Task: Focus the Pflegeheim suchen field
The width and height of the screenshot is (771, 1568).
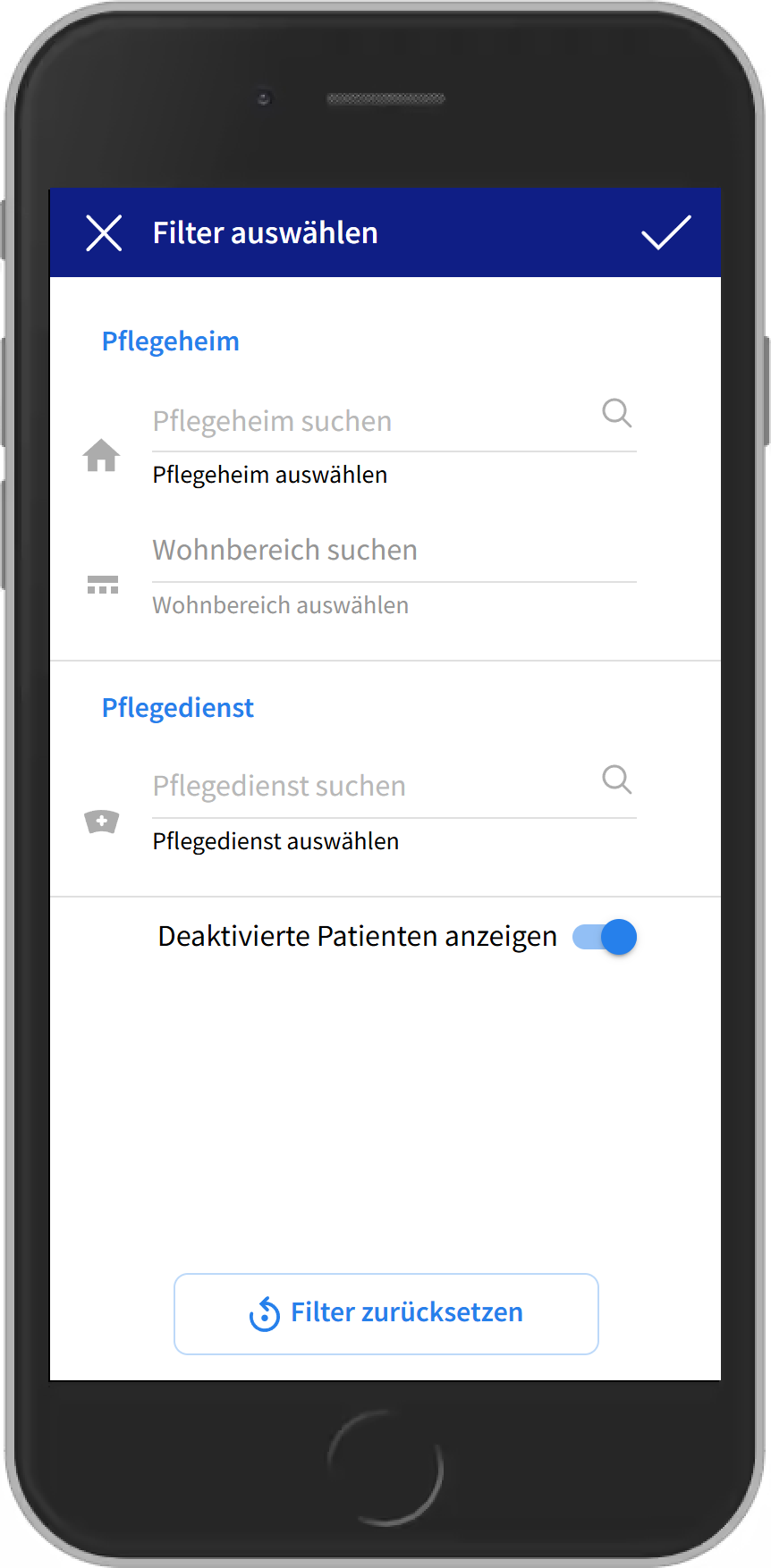Action: point(367,421)
